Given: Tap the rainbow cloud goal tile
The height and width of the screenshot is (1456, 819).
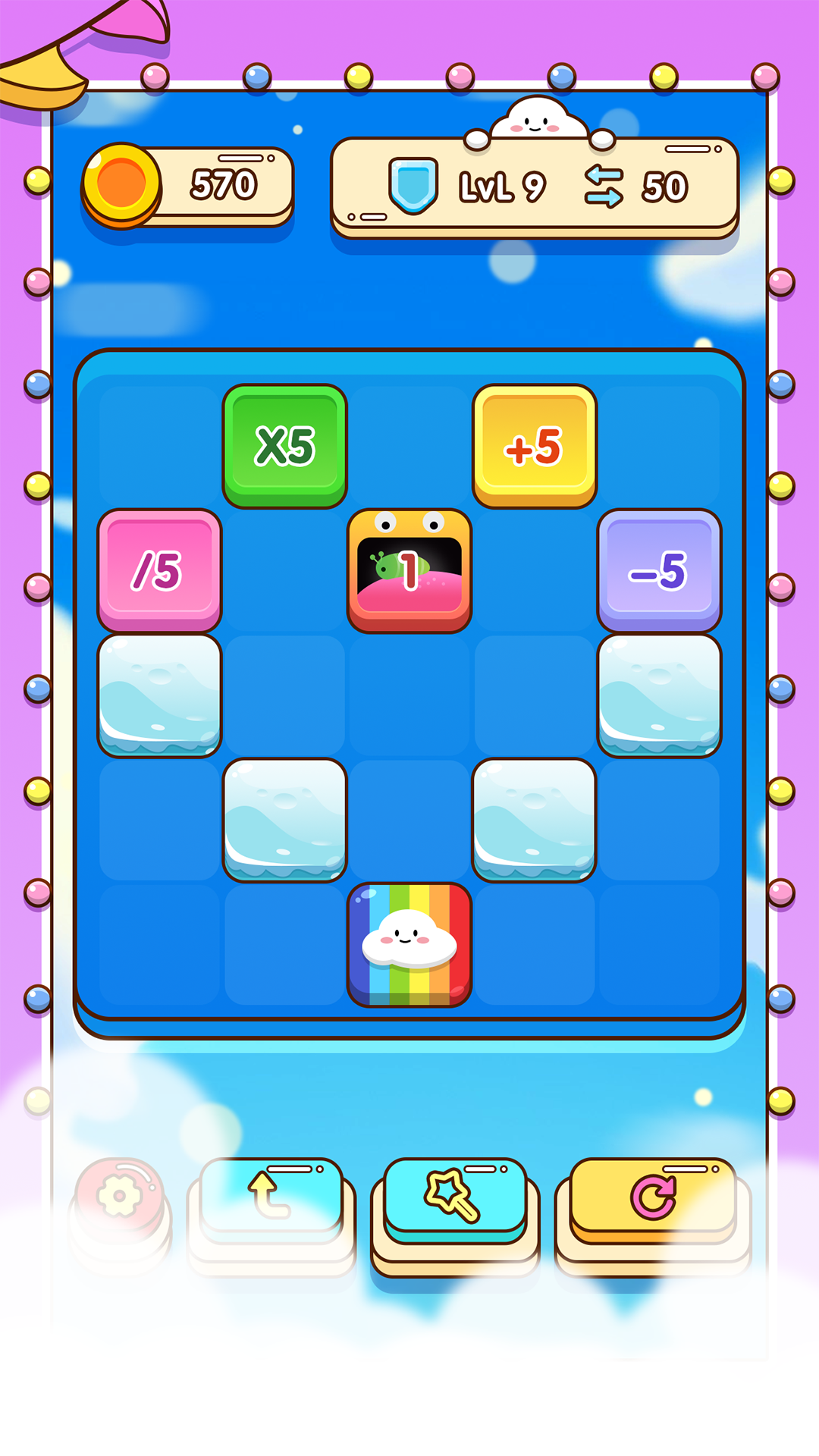Looking at the screenshot, I should click(x=409, y=944).
